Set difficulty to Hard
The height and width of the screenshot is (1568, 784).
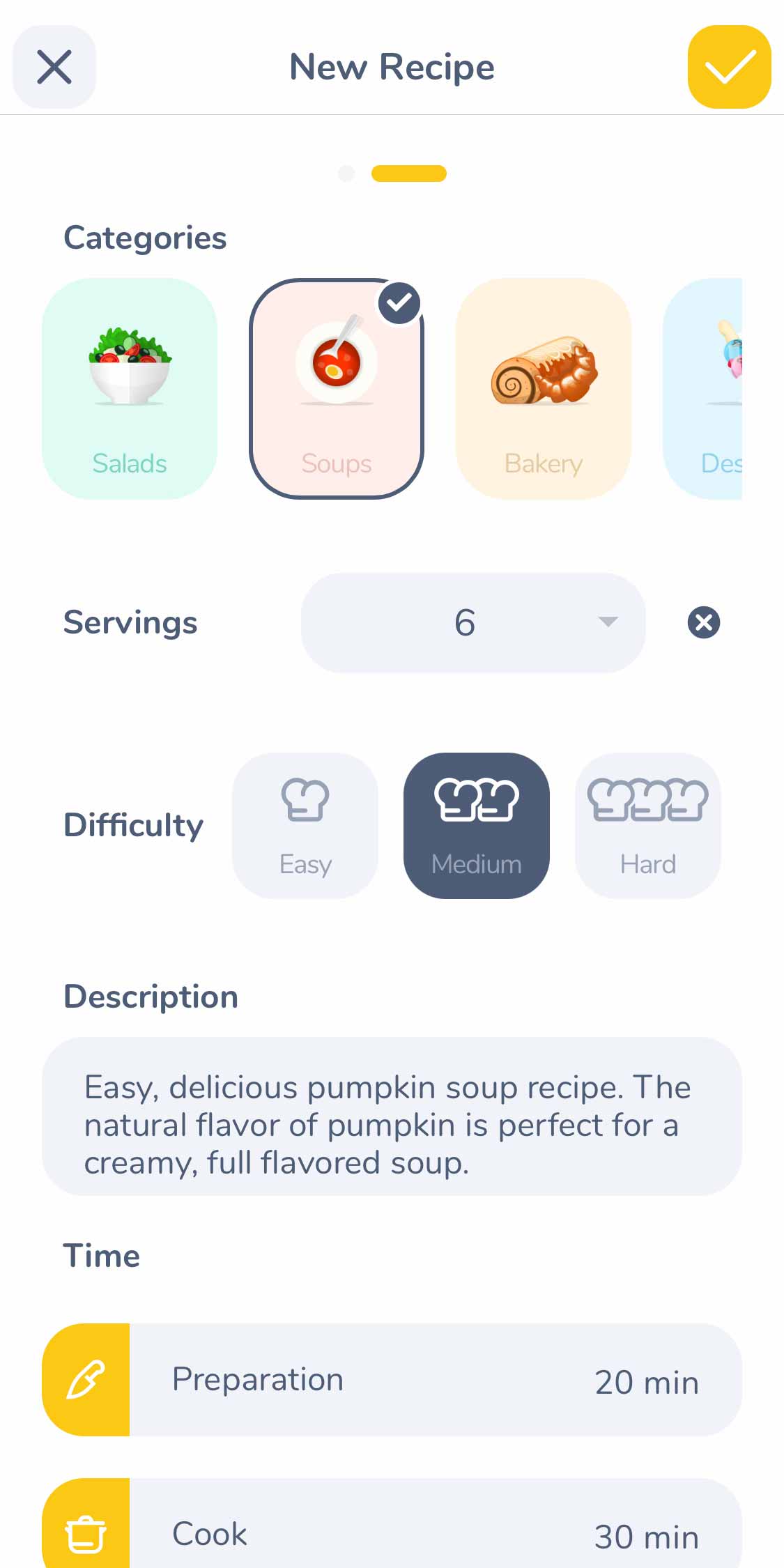point(648,825)
